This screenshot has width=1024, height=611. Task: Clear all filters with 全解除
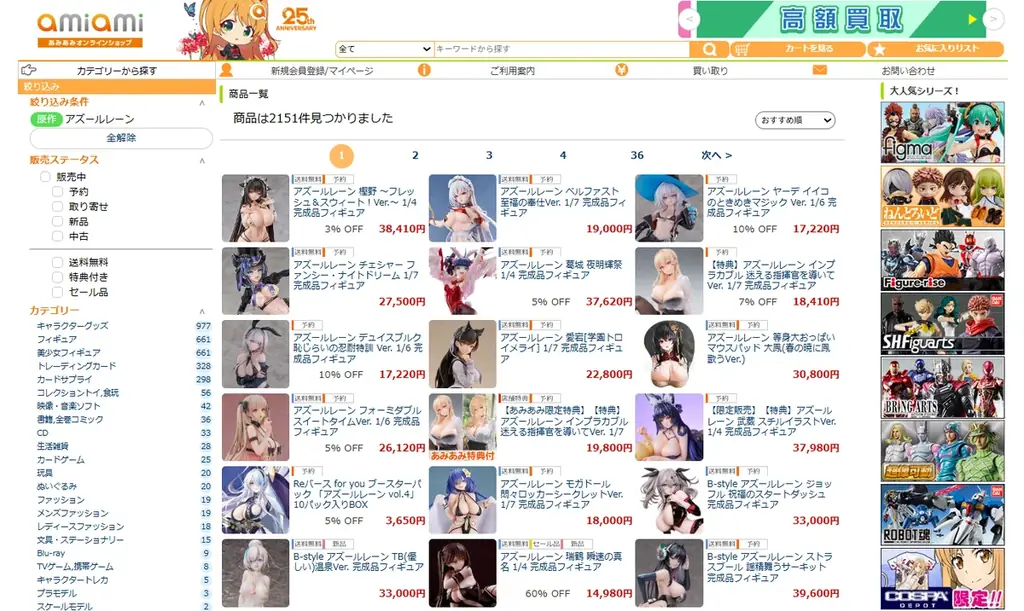coord(120,138)
